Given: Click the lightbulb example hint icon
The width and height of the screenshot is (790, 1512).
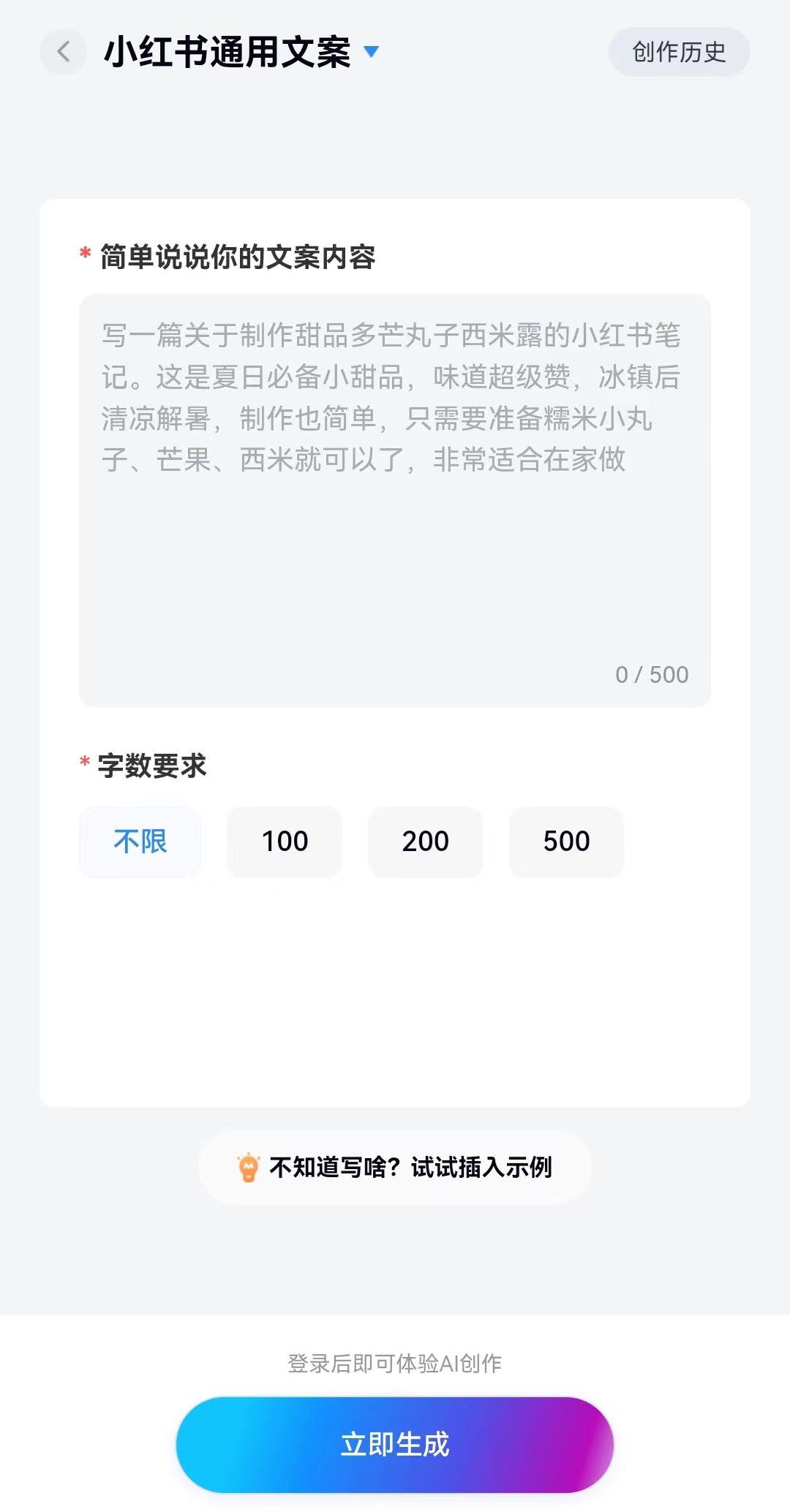Looking at the screenshot, I should 249,1168.
